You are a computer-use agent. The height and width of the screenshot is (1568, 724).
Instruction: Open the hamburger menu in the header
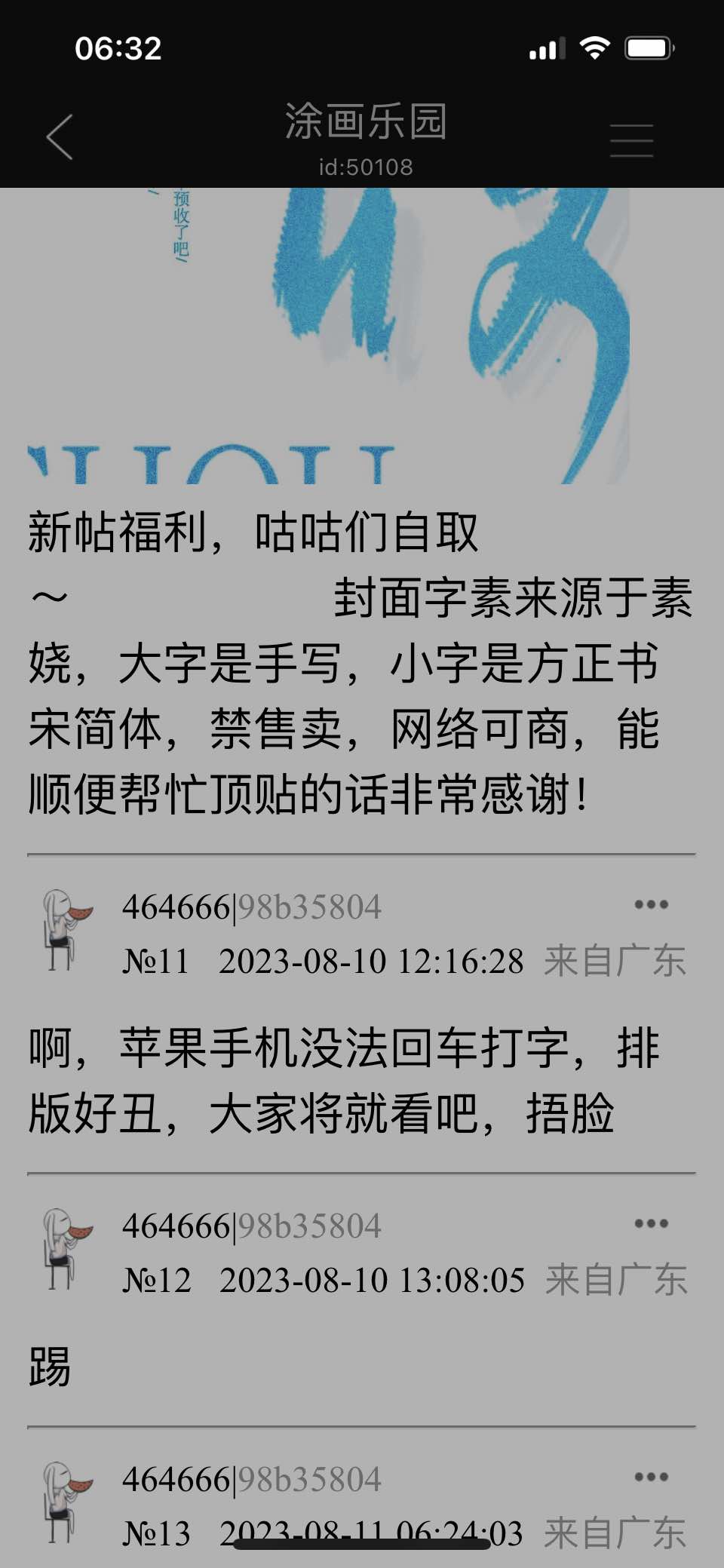click(x=630, y=140)
